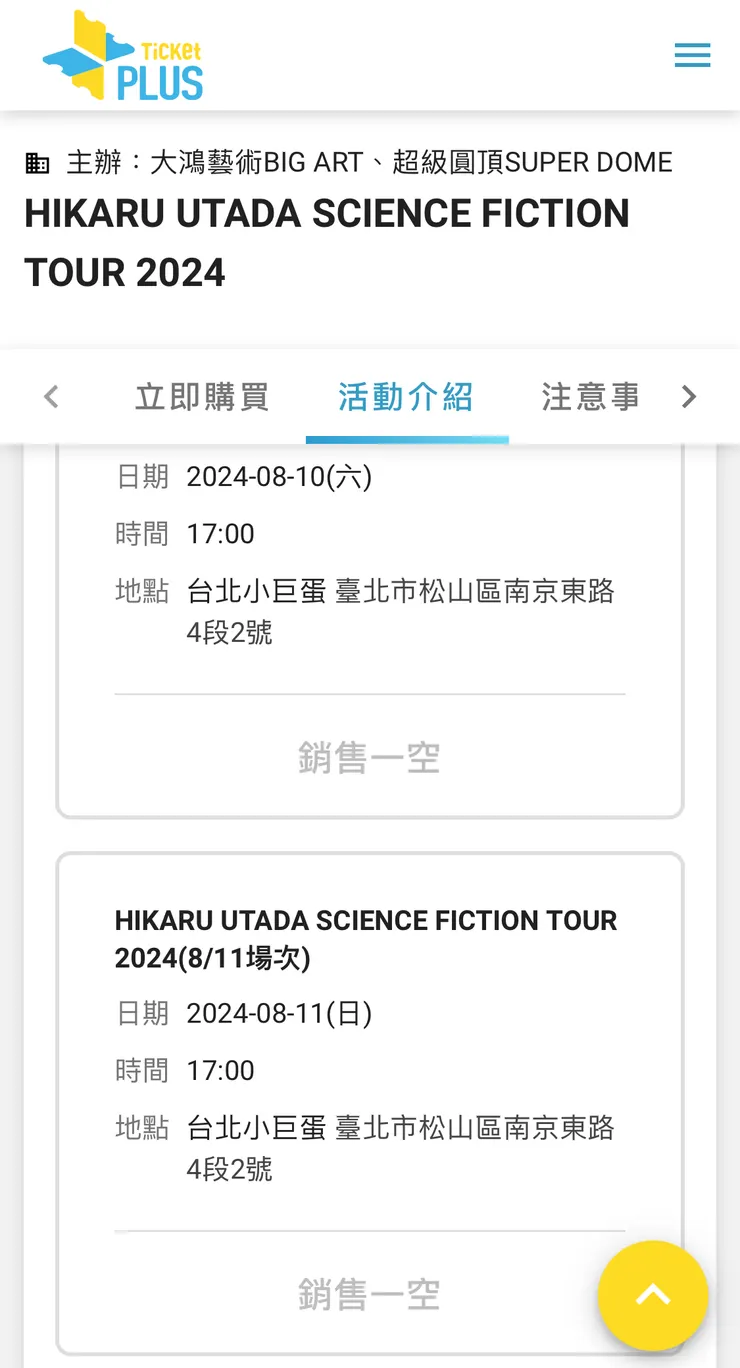This screenshot has width=740, height=1368.
Task: Open the HIKARU UTADA 8/11 場次 event title
Action: pos(366,940)
